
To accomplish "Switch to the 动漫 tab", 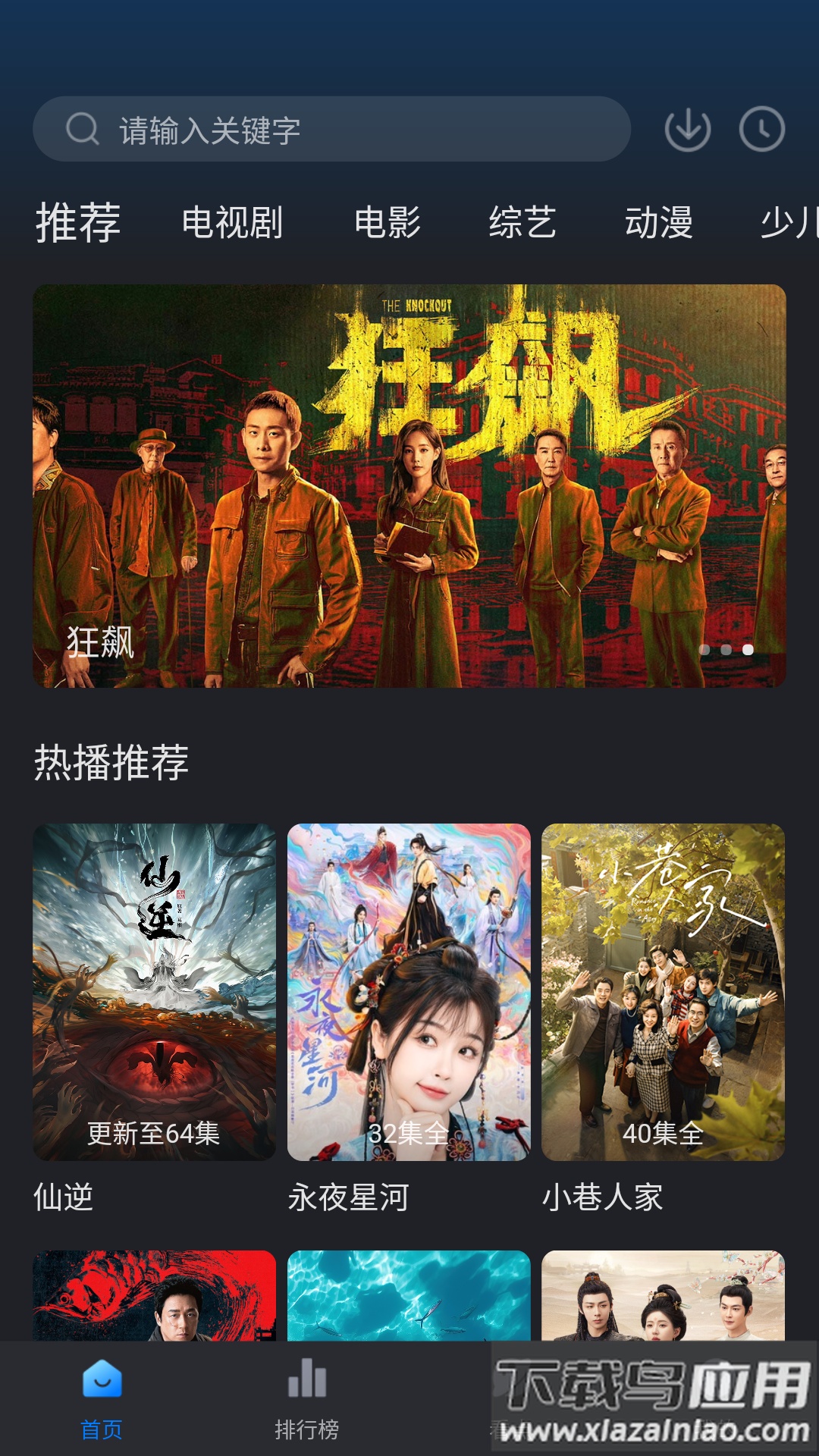I will (x=658, y=223).
